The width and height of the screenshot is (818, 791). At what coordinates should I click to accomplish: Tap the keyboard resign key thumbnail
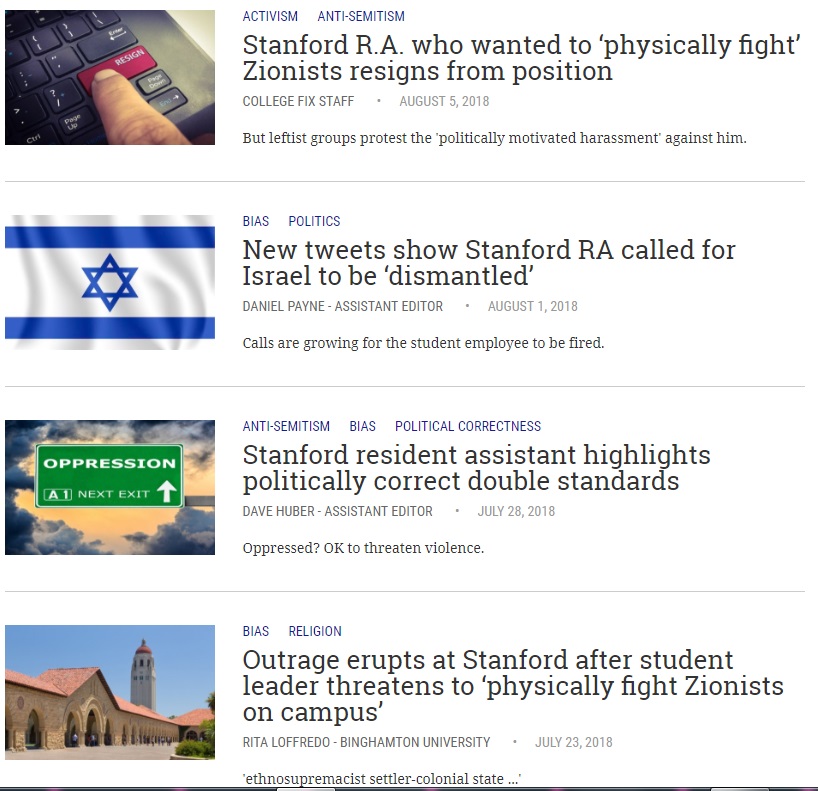point(110,78)
